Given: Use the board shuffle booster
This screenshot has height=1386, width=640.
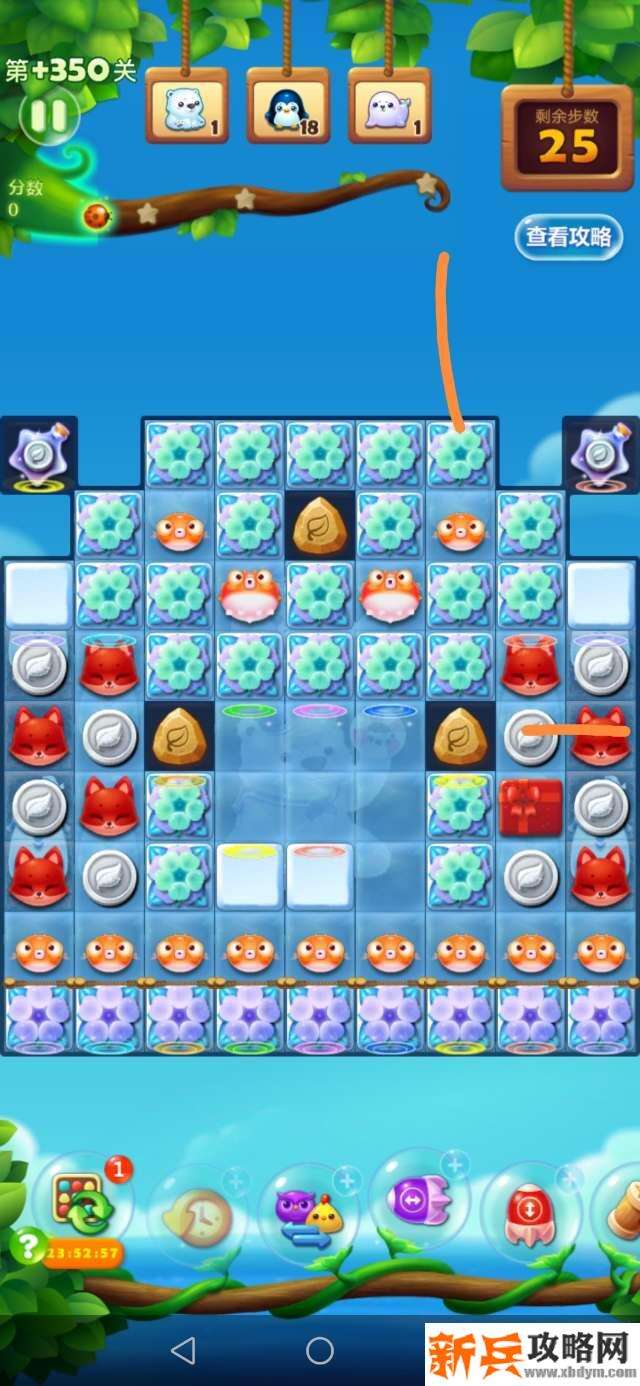Looking at the screenshot, I should click(x=81, y=1205).
